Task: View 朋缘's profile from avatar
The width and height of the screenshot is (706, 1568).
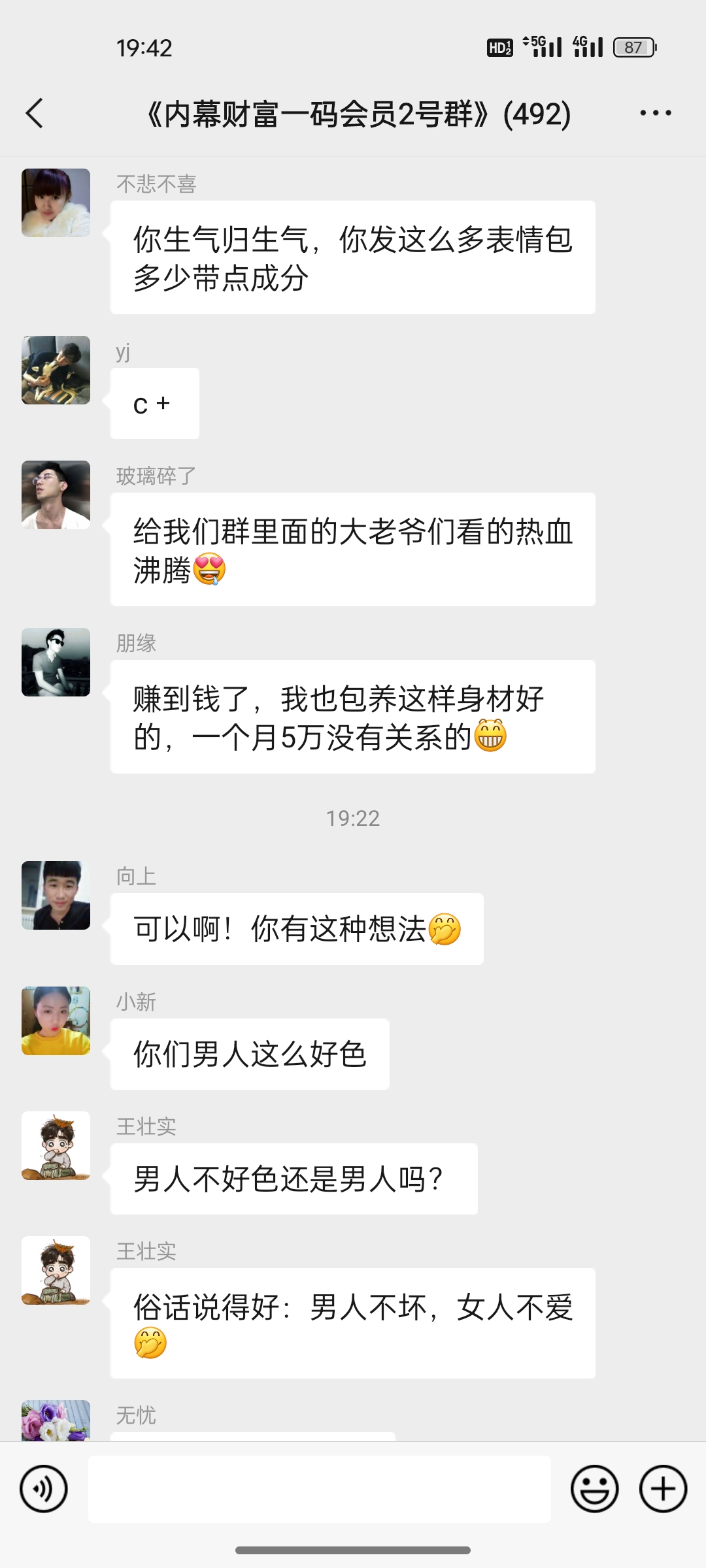Action: coord(56,662)
